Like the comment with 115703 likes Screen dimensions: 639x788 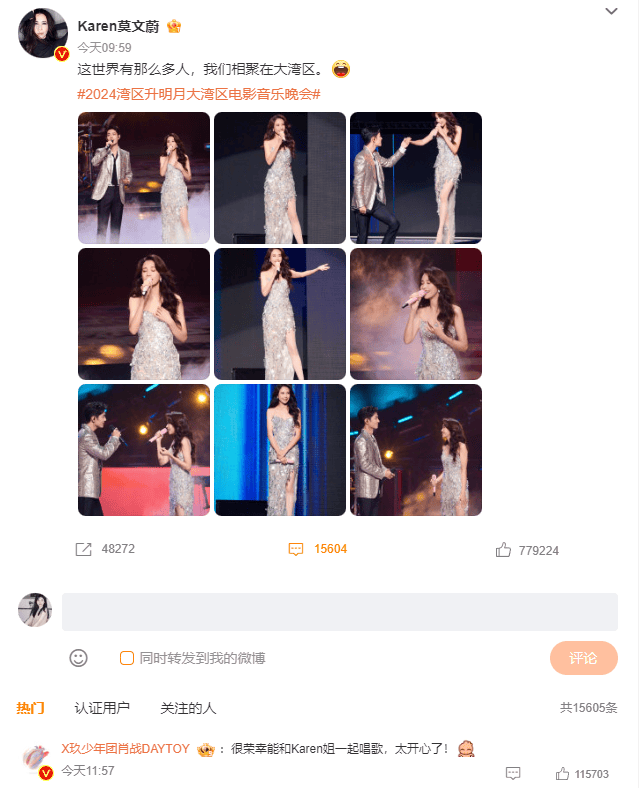(x=562, y=773)
